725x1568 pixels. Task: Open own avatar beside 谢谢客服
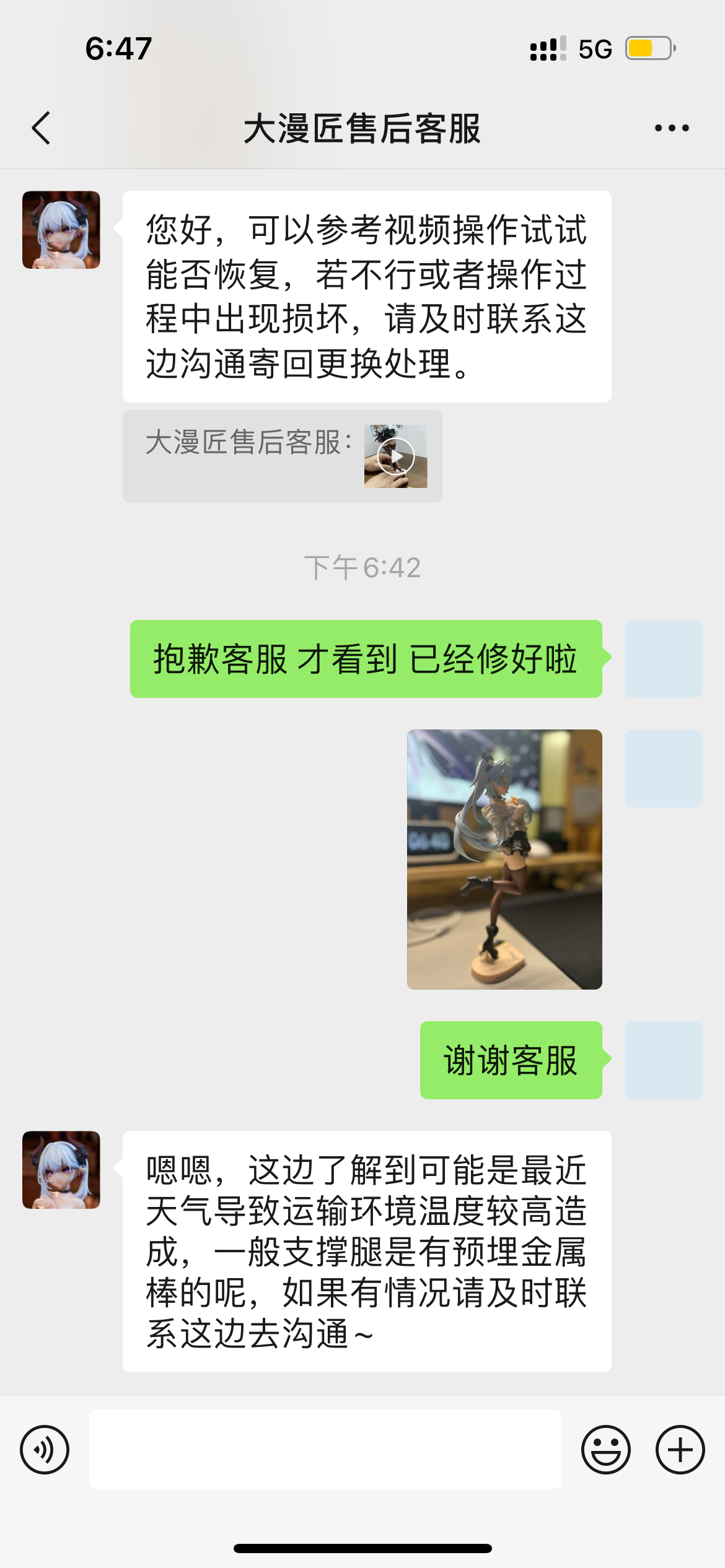(x=663, y=1060)
